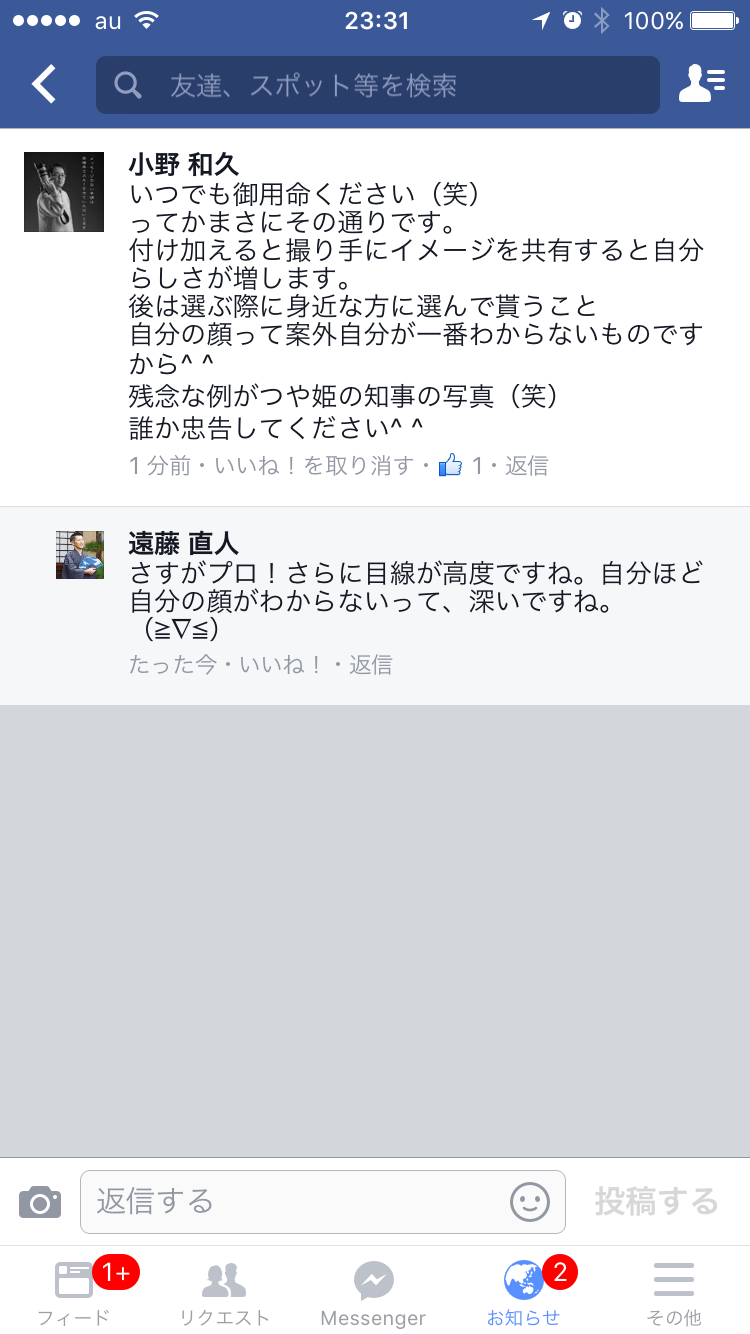Go back with the left chevron arrow
Screen dimensions: 750x1334
(x=42, y=84)
